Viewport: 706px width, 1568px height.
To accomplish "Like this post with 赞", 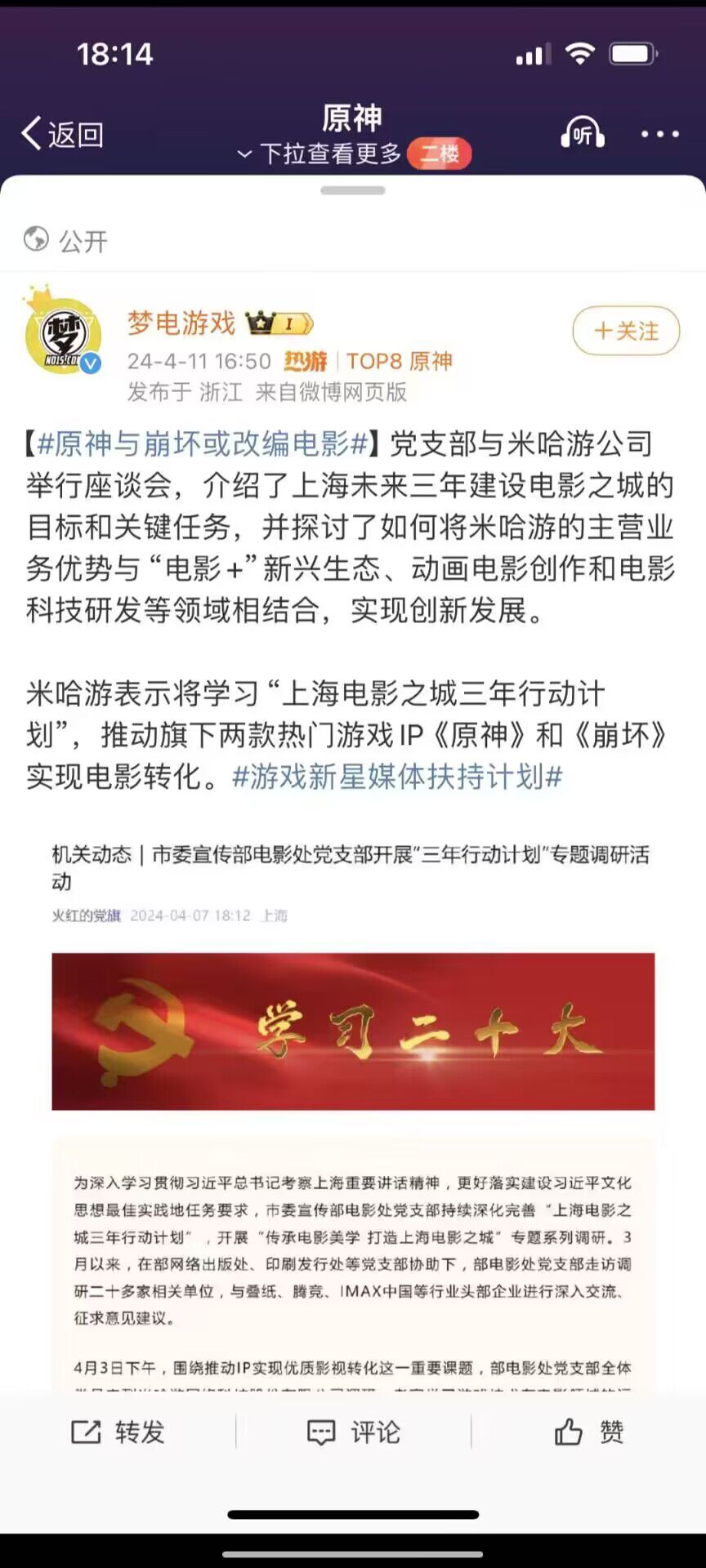I will (588, 1432).
